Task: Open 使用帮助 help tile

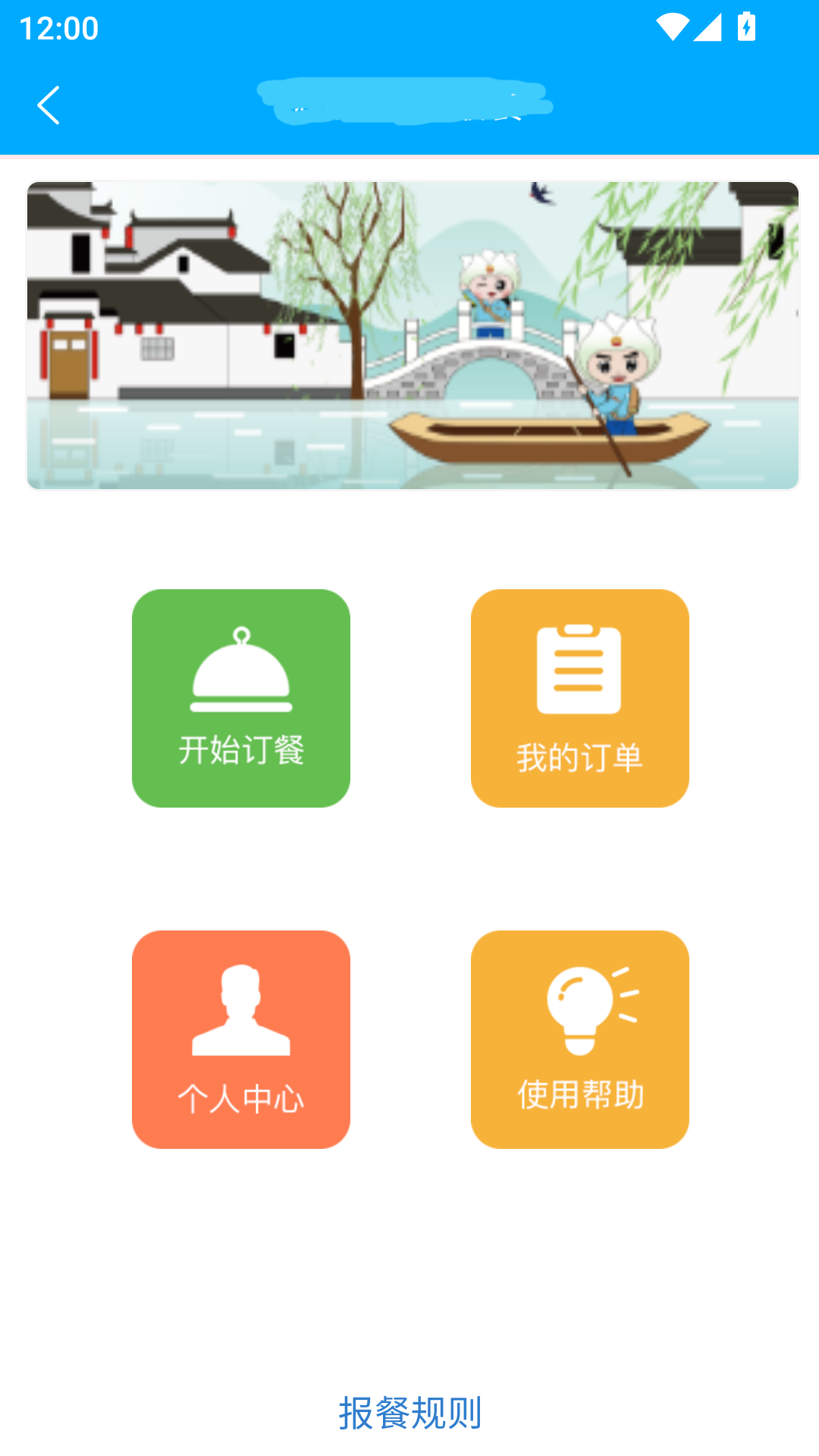Action: click(x=580, y=1039)
